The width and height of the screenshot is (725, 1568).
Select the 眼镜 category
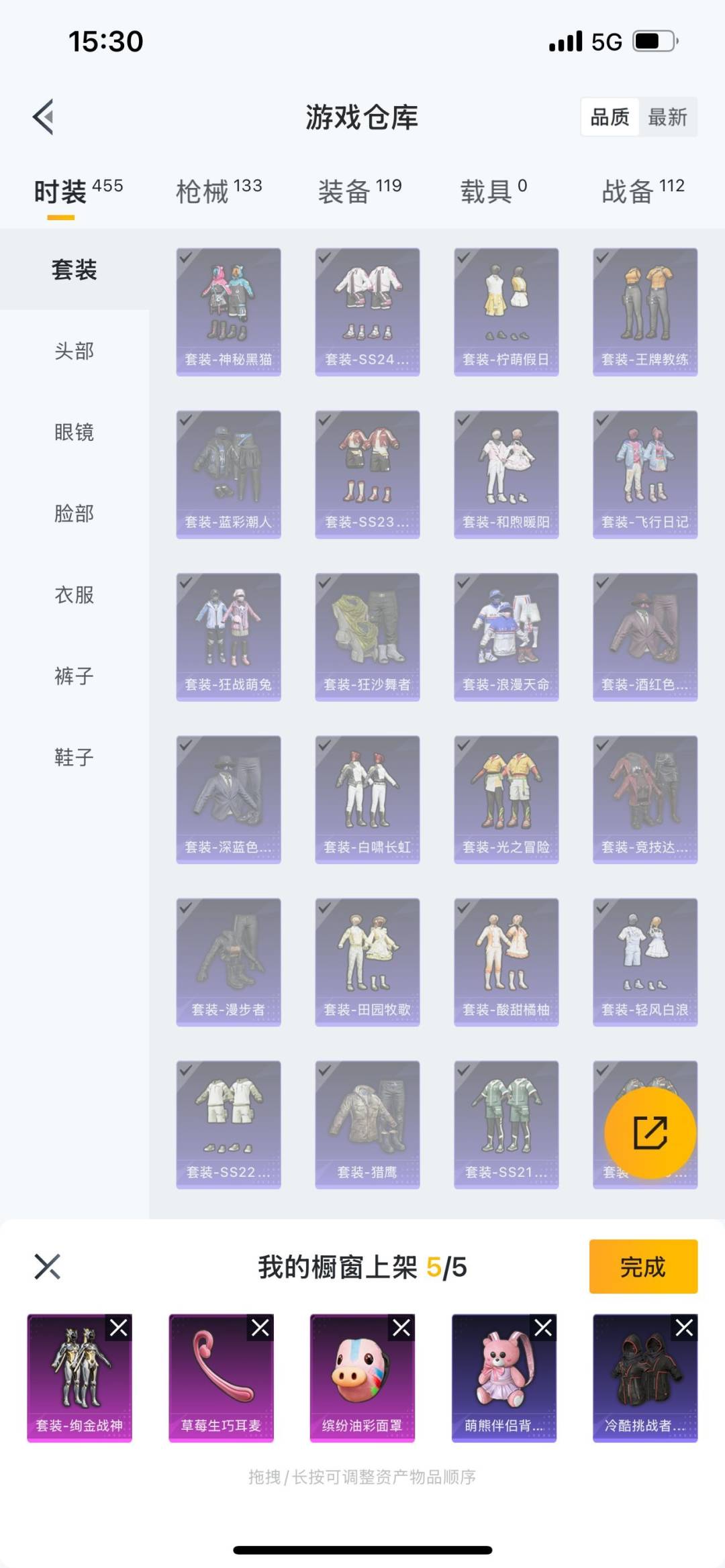tap(74, 432)
